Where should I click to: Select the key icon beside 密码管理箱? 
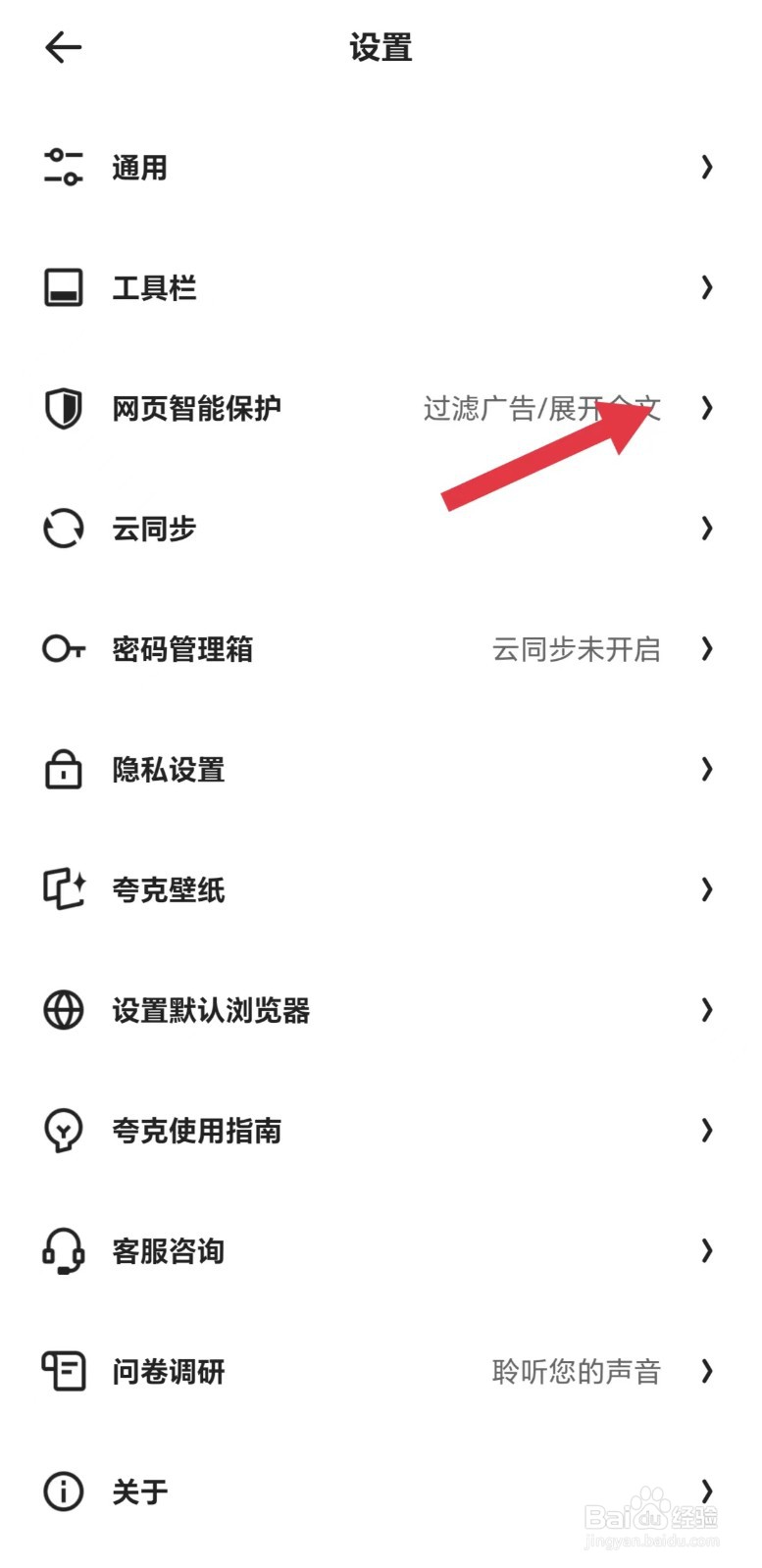[62, 649]
